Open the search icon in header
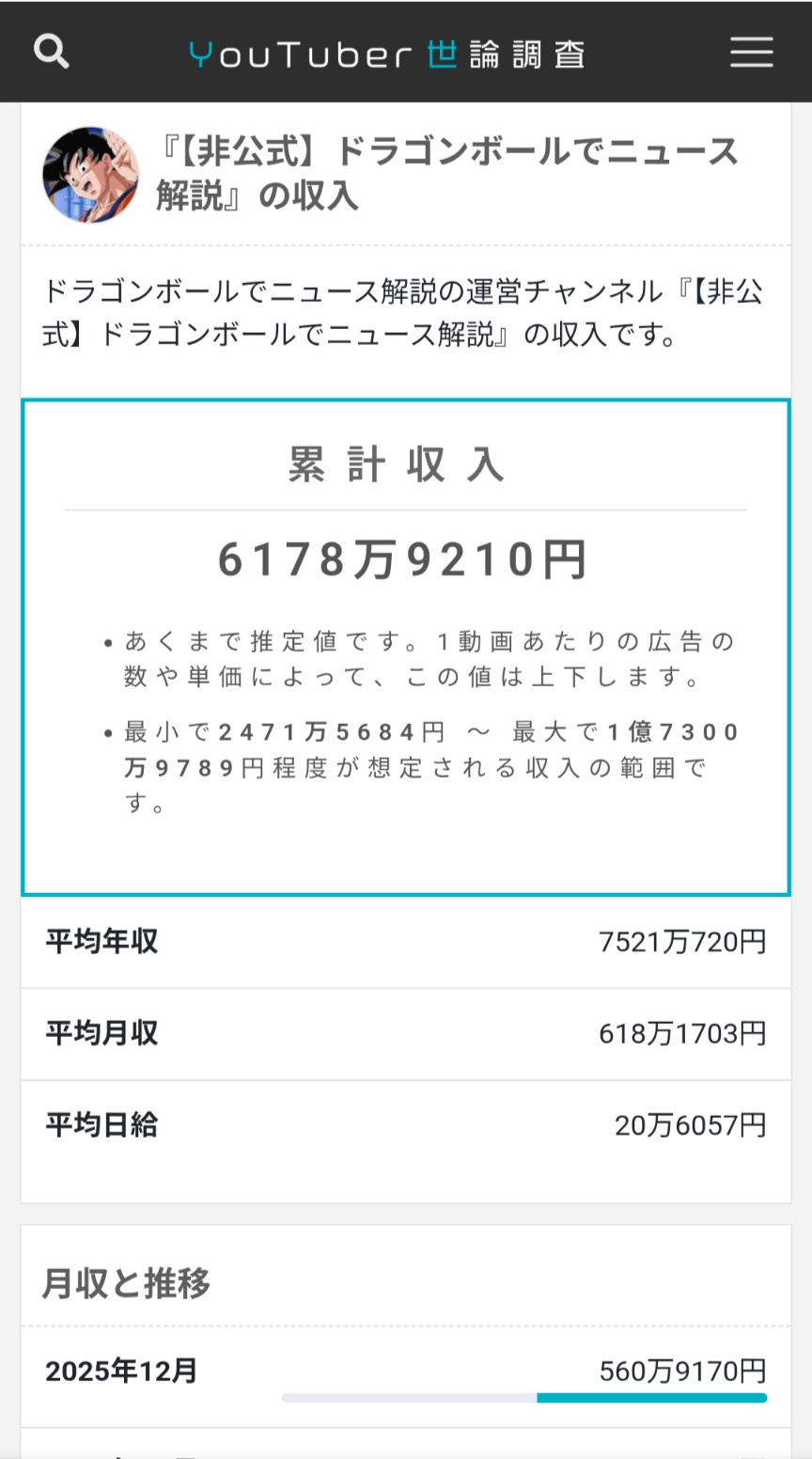Screen dimensions: 812x1459 click(x=52, y=52)
